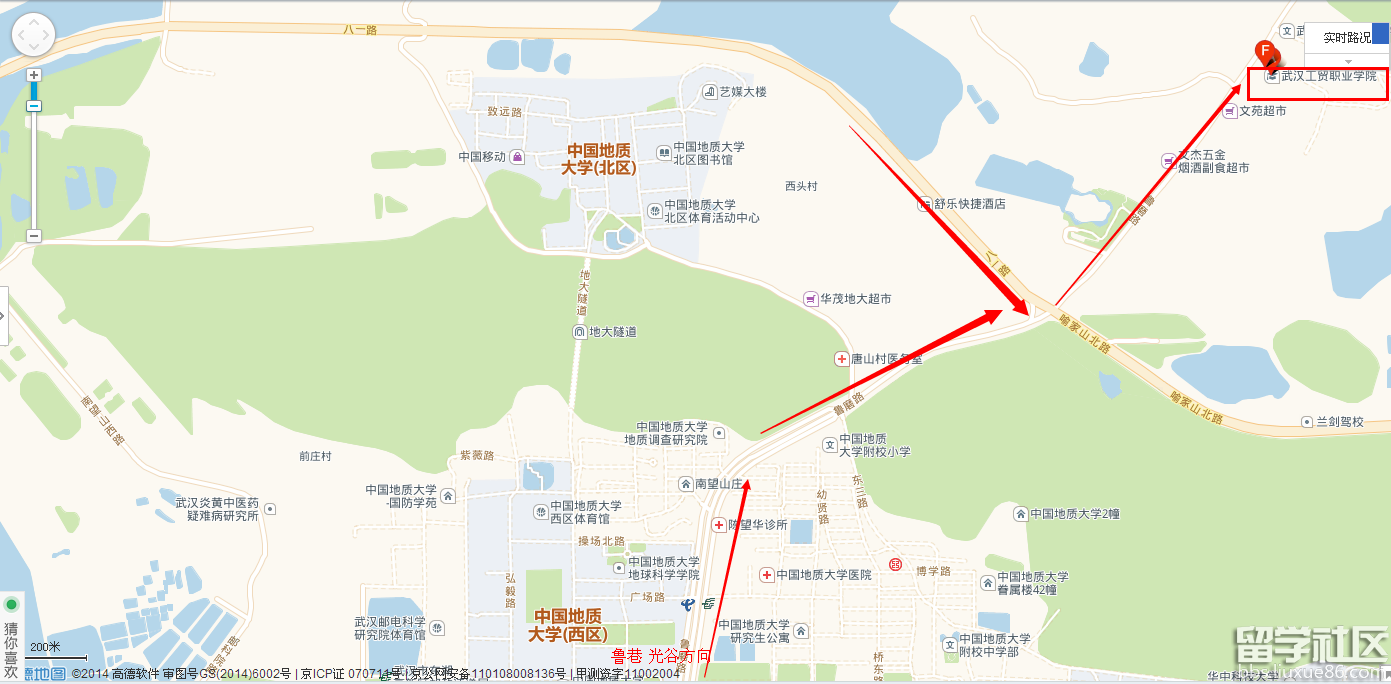
Task: Tap the map pan direction control
Action: coord(33,35)
